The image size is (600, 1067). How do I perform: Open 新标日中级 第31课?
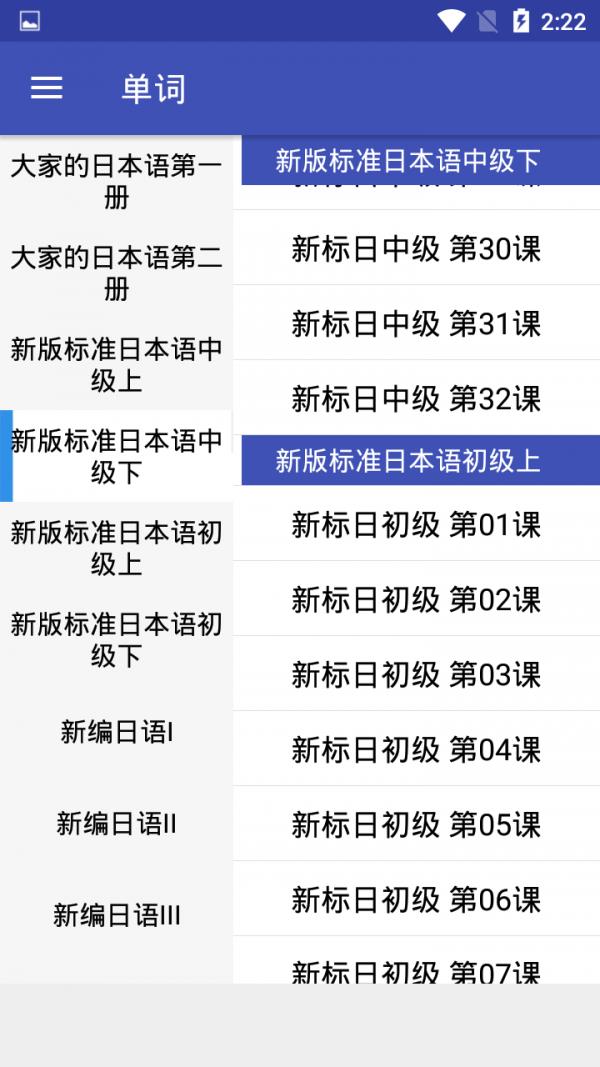click(416, 323)
